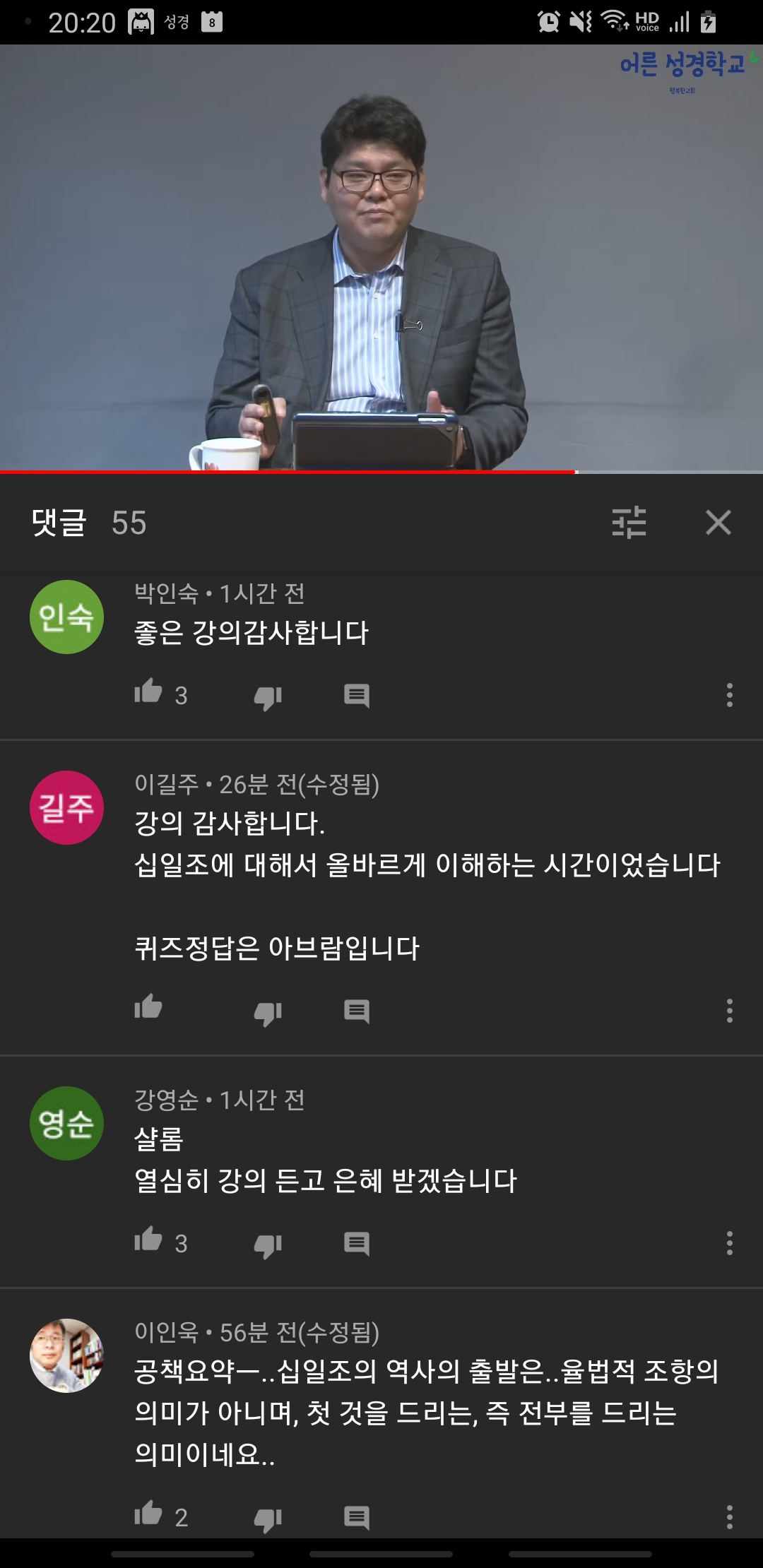Dislike 박인숙's comment
The height and width of the screenshot is (1568, 763).
click(268, 697)
